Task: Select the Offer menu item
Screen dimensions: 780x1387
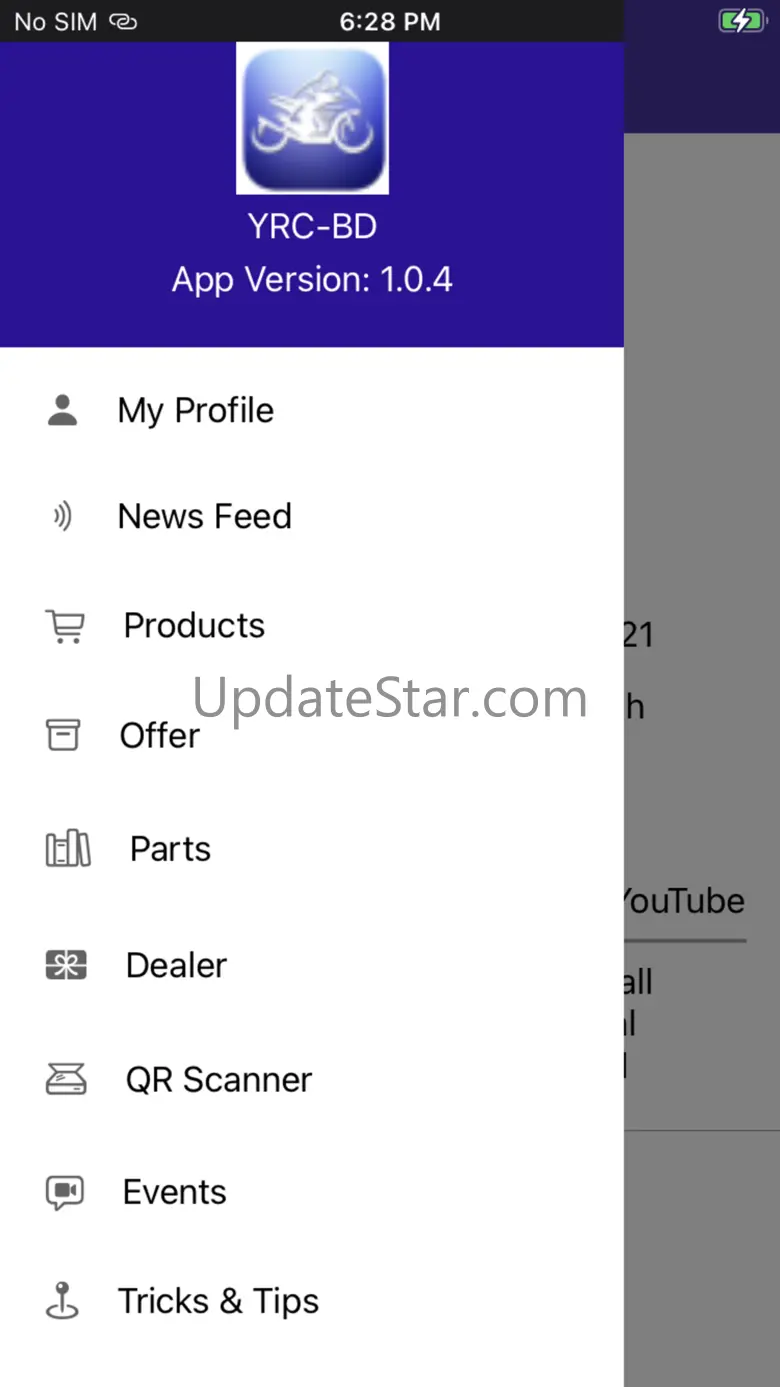Action: coord(312,736)
